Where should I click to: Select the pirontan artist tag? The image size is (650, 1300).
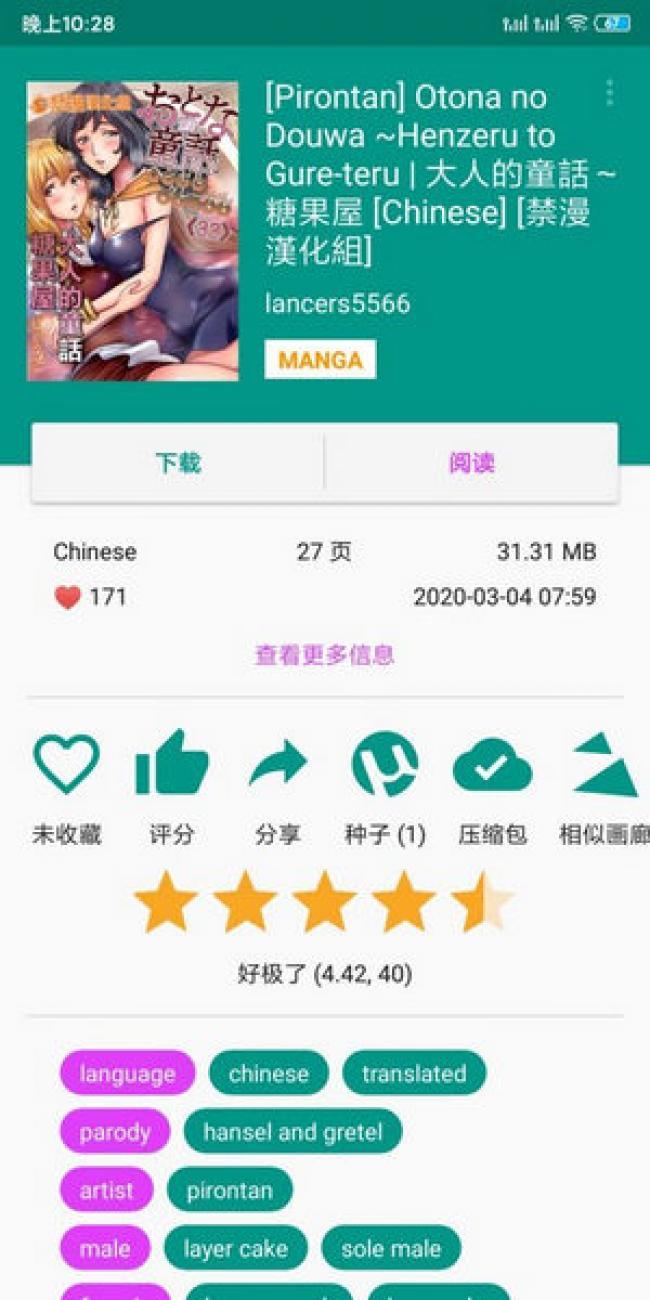230,1190
